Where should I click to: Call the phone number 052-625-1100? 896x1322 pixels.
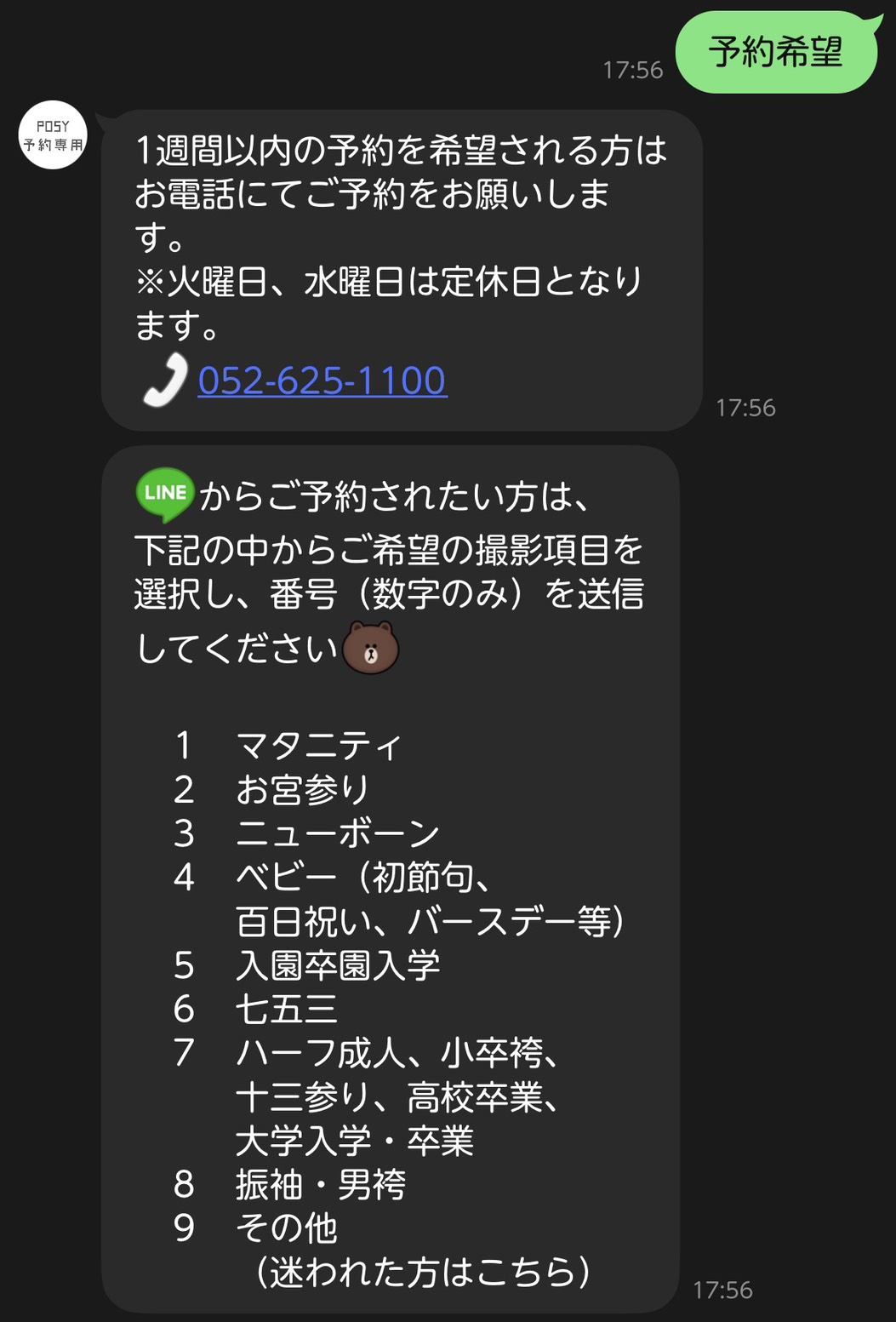[322, 381]
